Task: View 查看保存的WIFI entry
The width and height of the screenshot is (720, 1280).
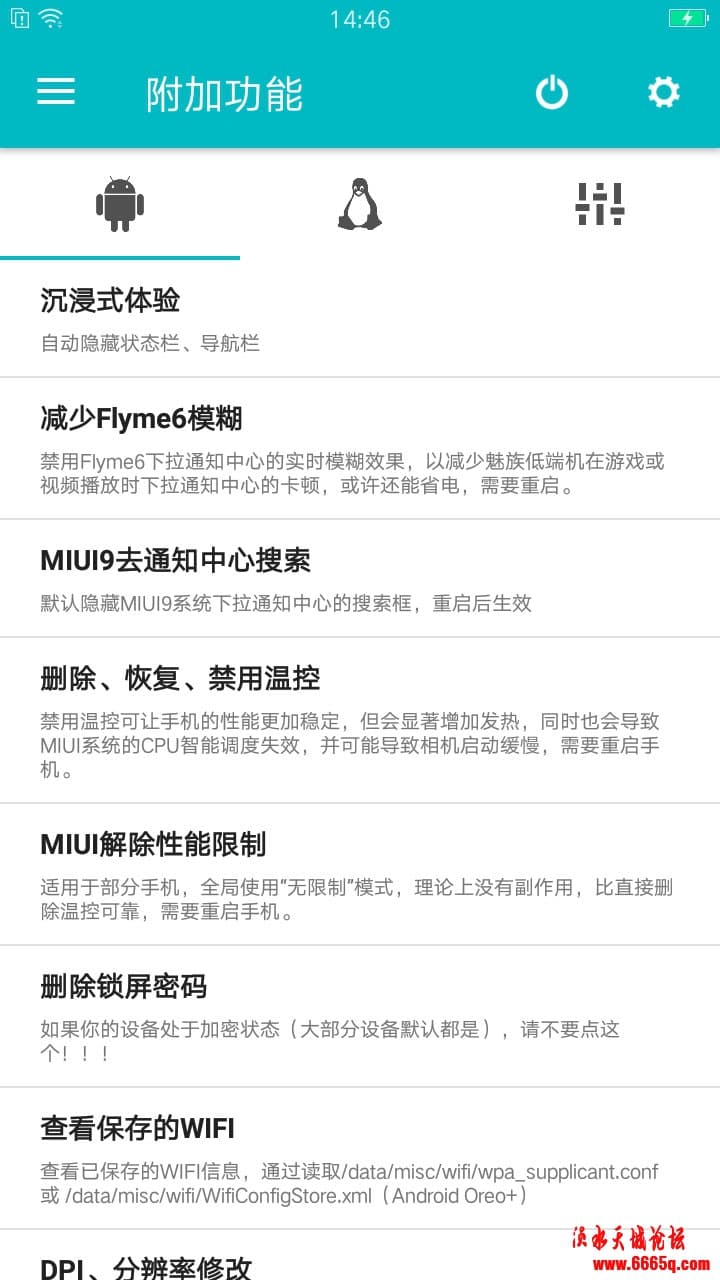Action: 360,1158
